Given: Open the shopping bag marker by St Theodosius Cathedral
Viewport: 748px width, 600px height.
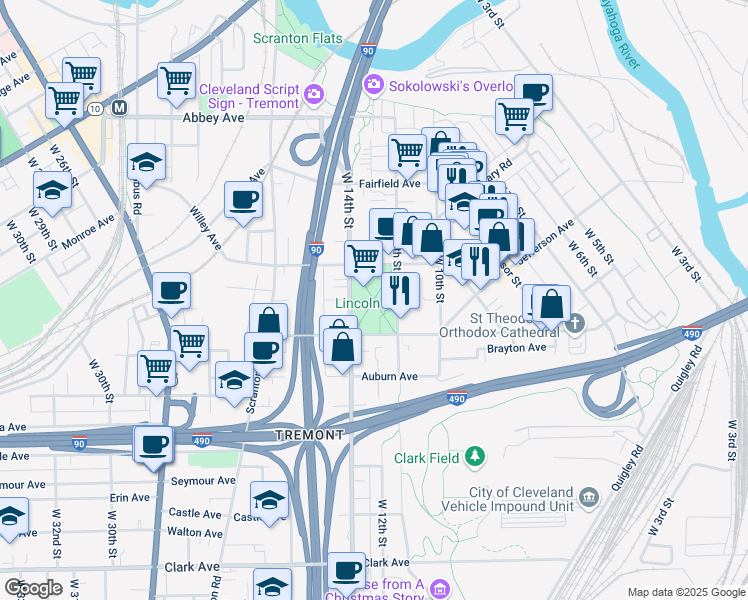Looking at the screenshot, I should [x=551, y=305].
